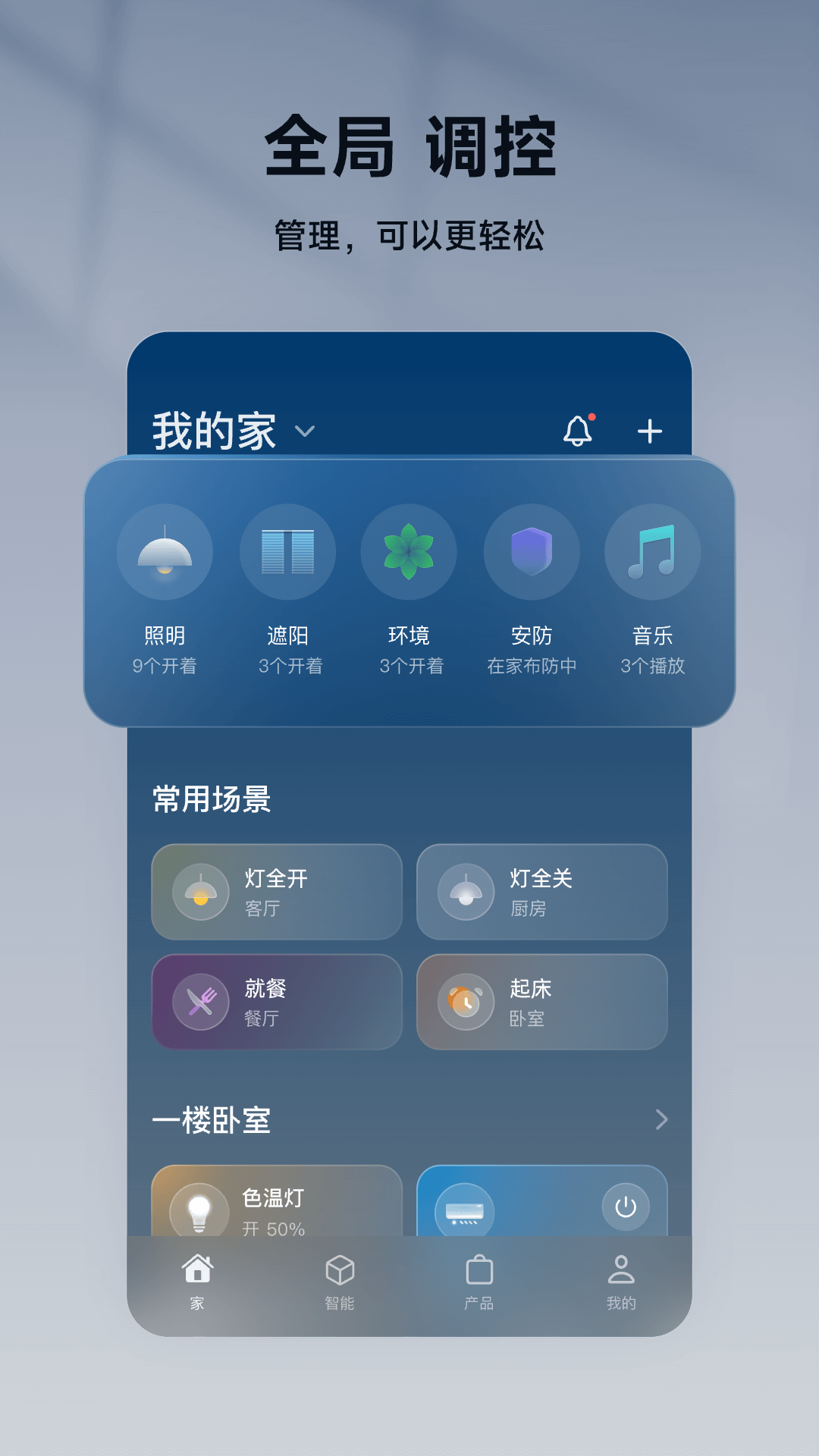Open the notification bell
This screenshot has height=1456, width=819.
[x=579, y=431]
